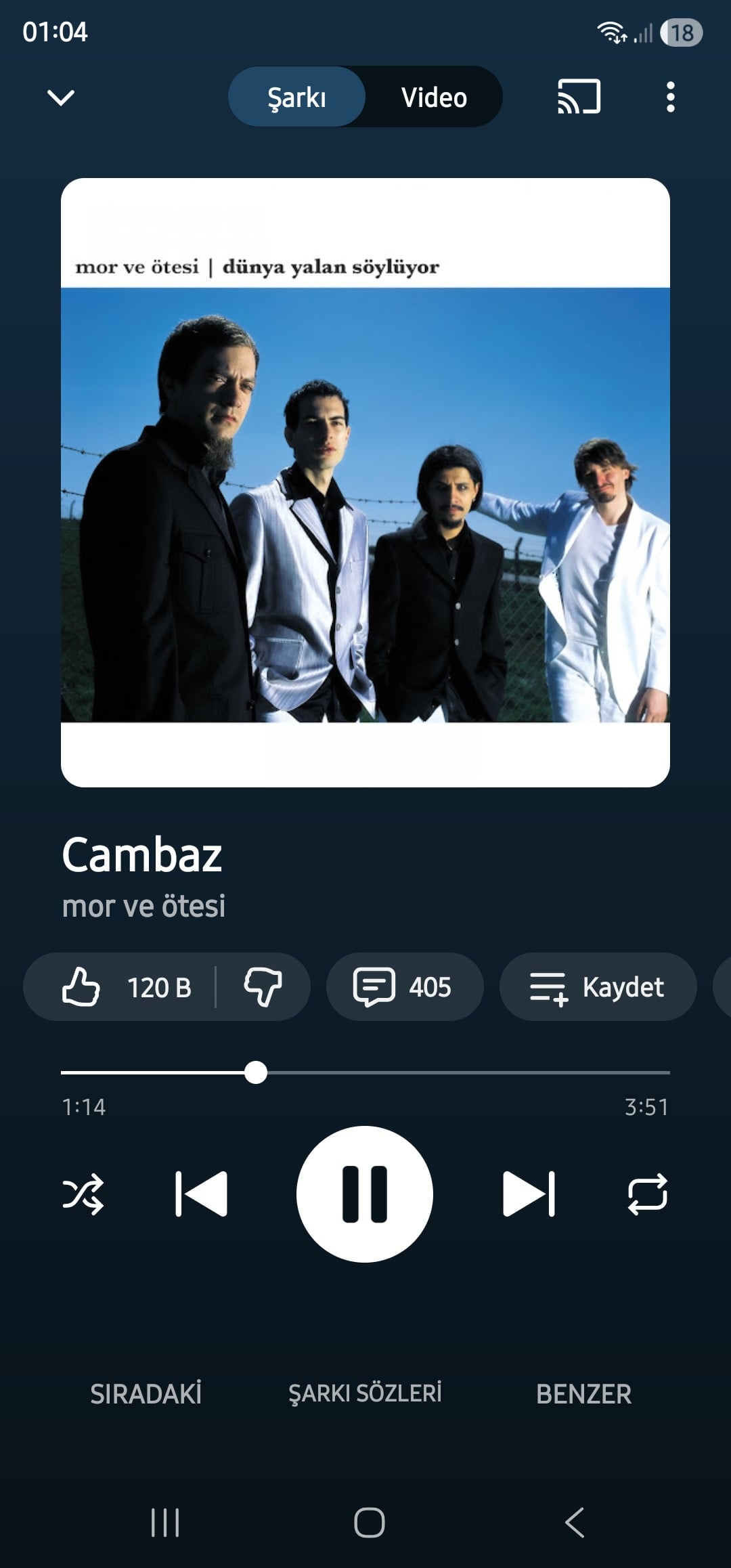Skip to the next track
Viewport: 731px width, 1568px height.
(529, 1194)
